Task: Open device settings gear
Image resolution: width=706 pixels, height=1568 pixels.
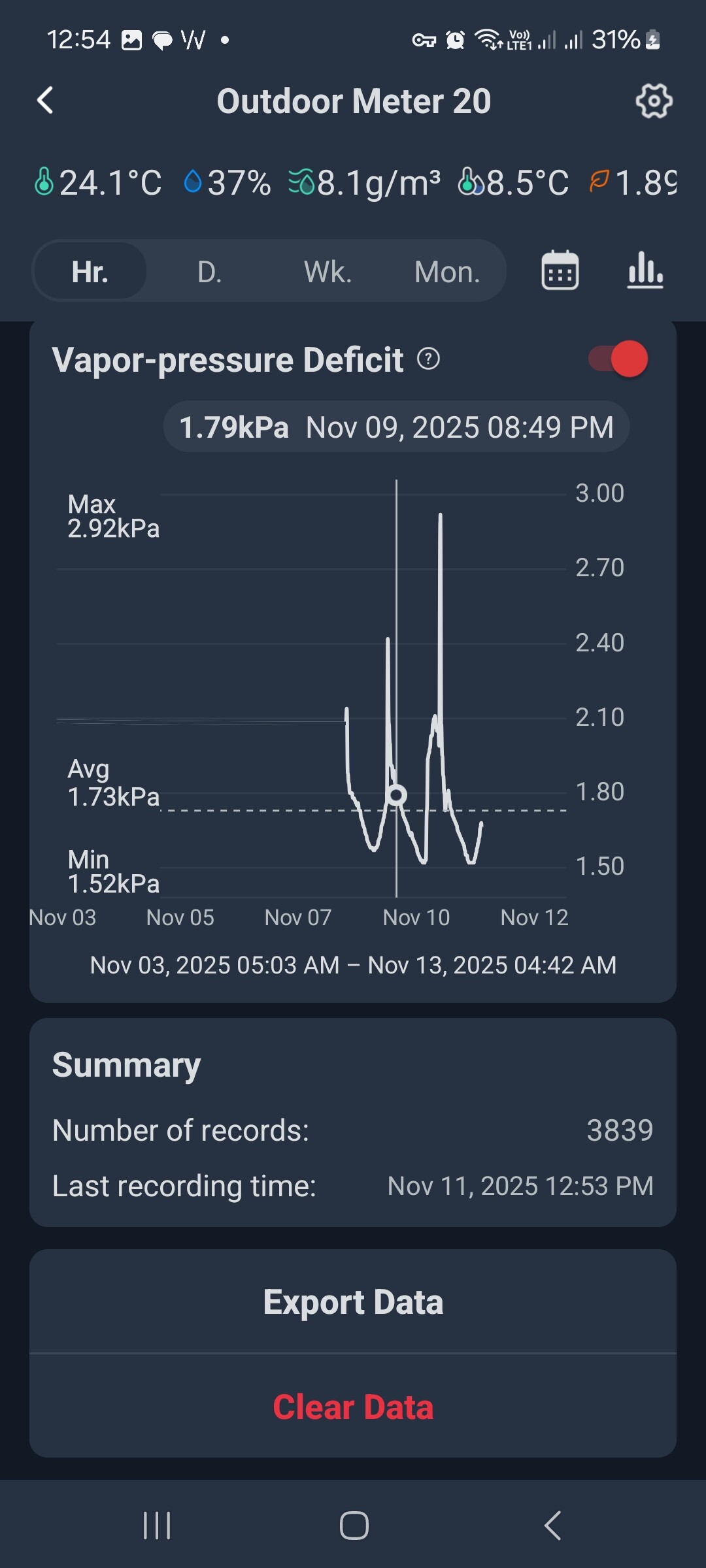Action: [654, 101]
